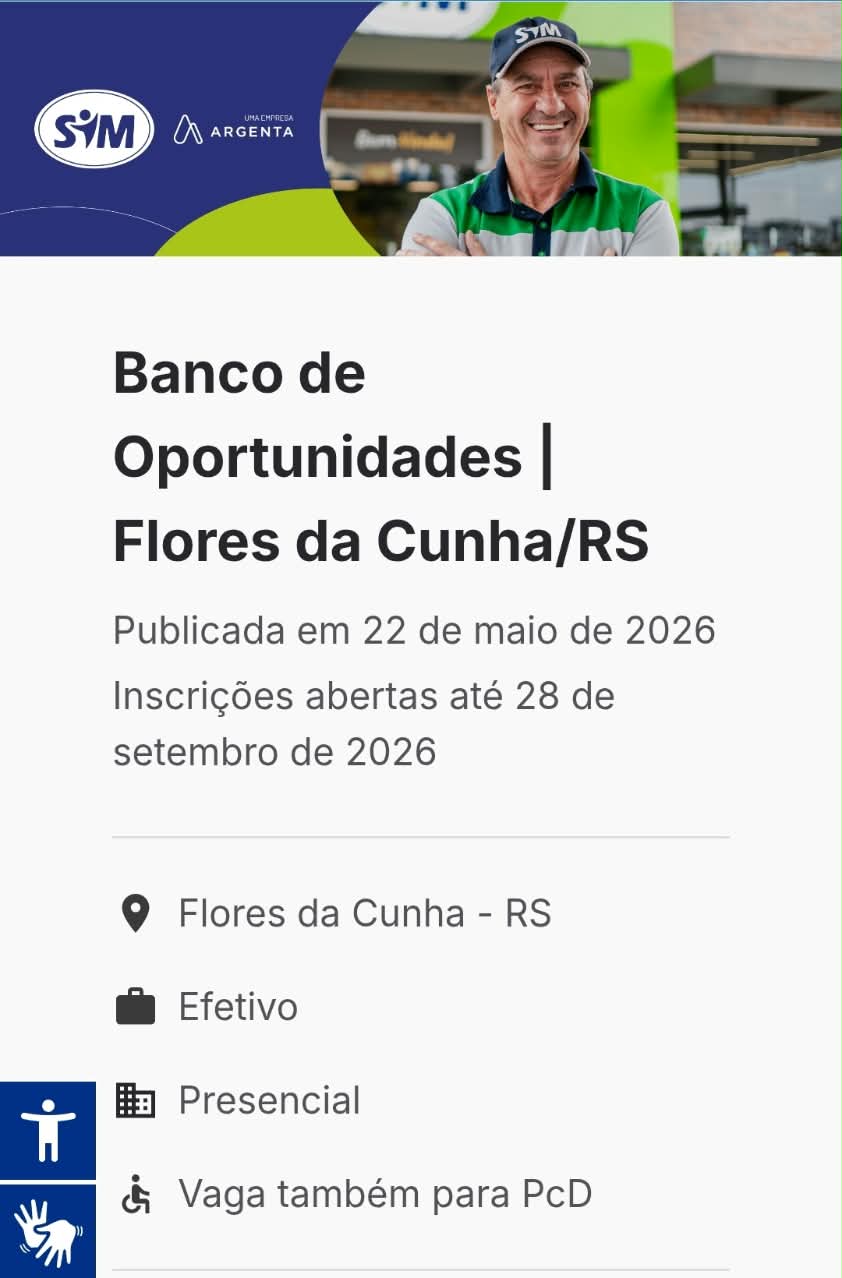This screenshot has height=1278, width=842.
Task: Open the accessibility options widget
Action: click(47, 1130)
